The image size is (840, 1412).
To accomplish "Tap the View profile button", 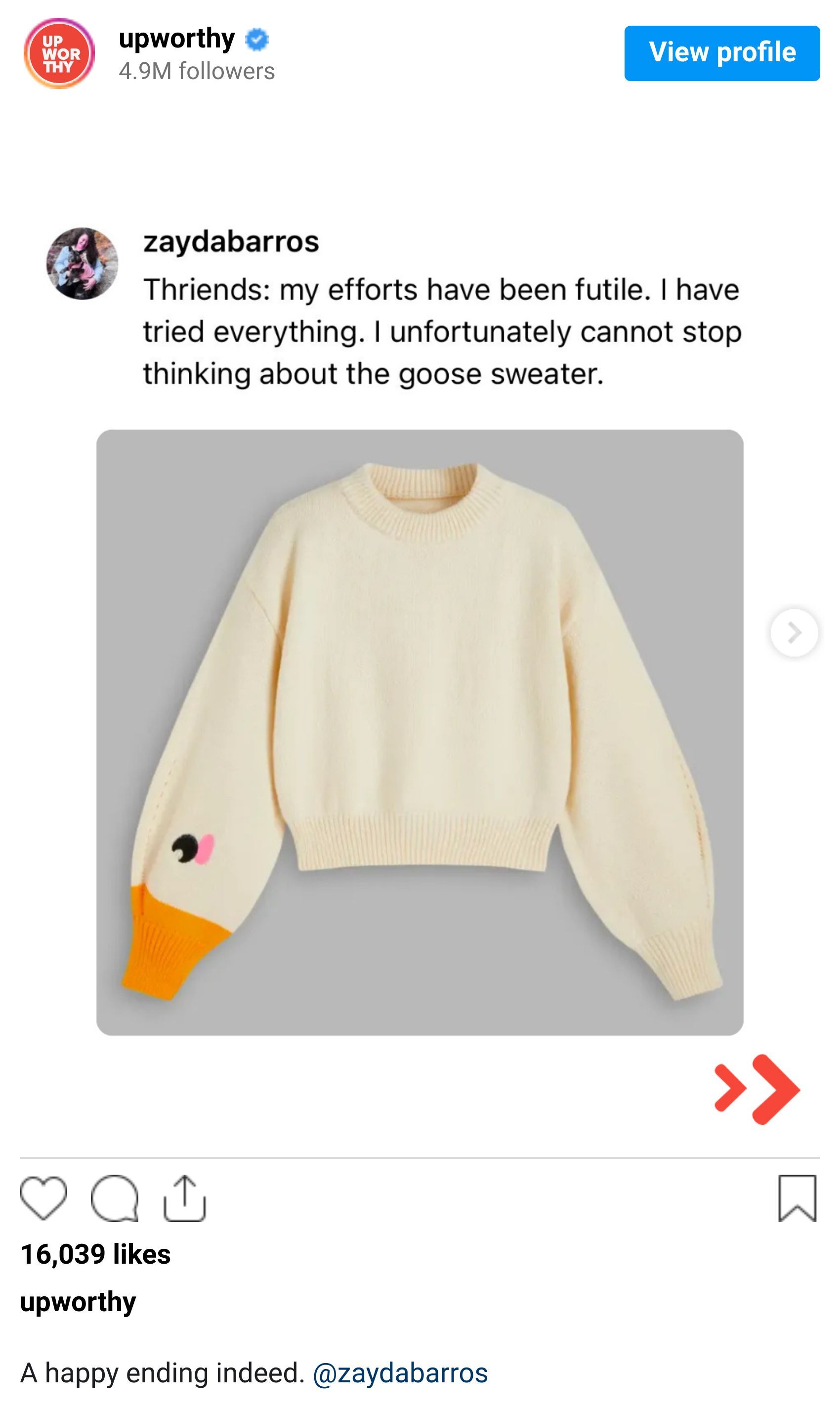I will point(722,53).
